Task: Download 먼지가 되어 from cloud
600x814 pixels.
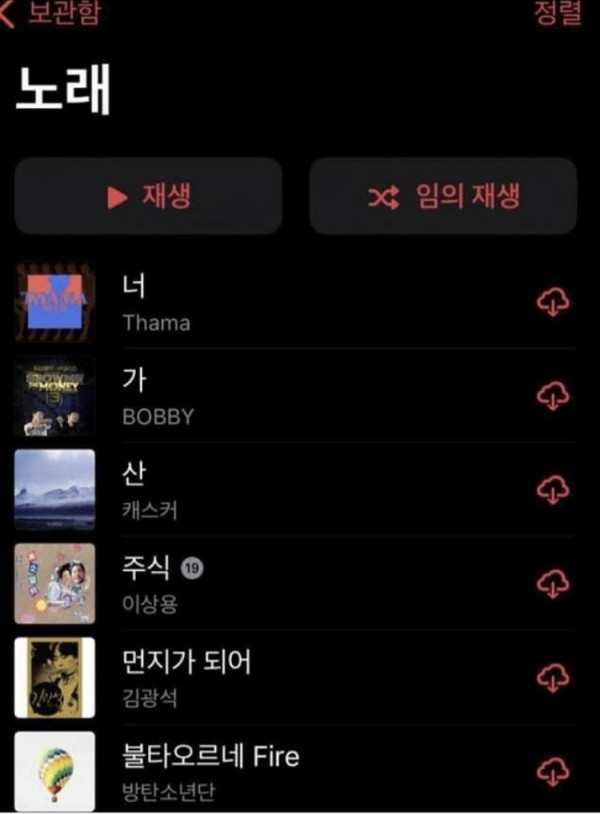Action: (553, 678)
